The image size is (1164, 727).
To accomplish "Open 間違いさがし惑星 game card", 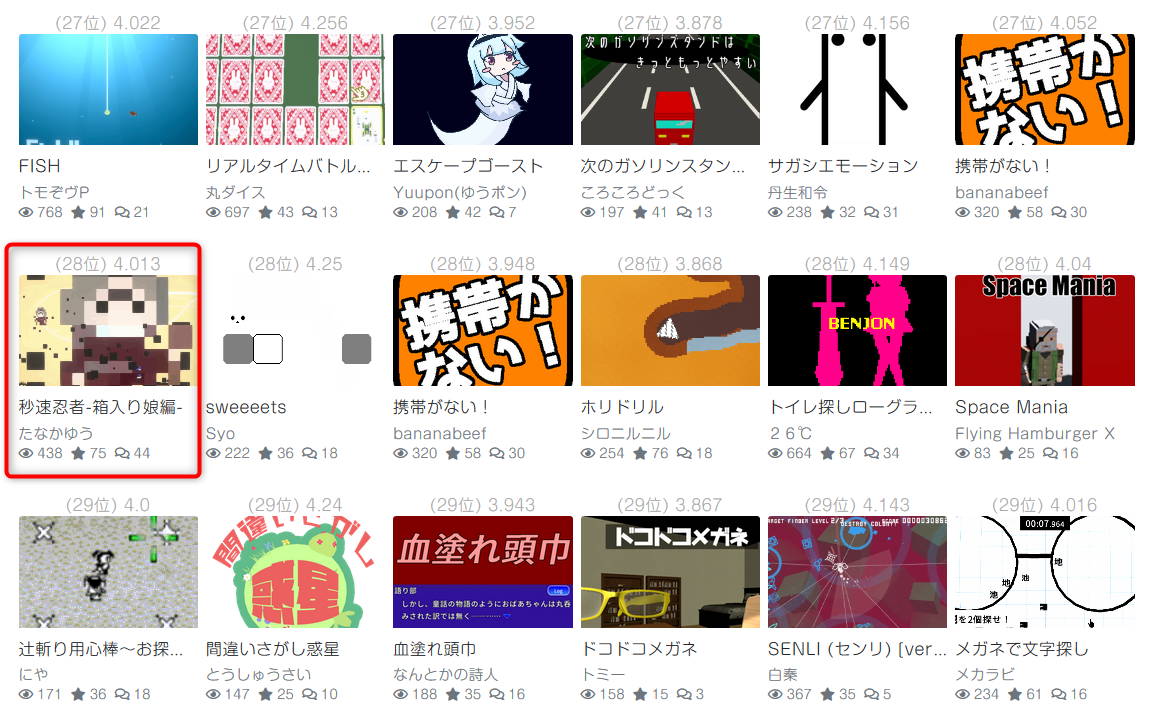I will pyautogui.click(x=295, y=572).
